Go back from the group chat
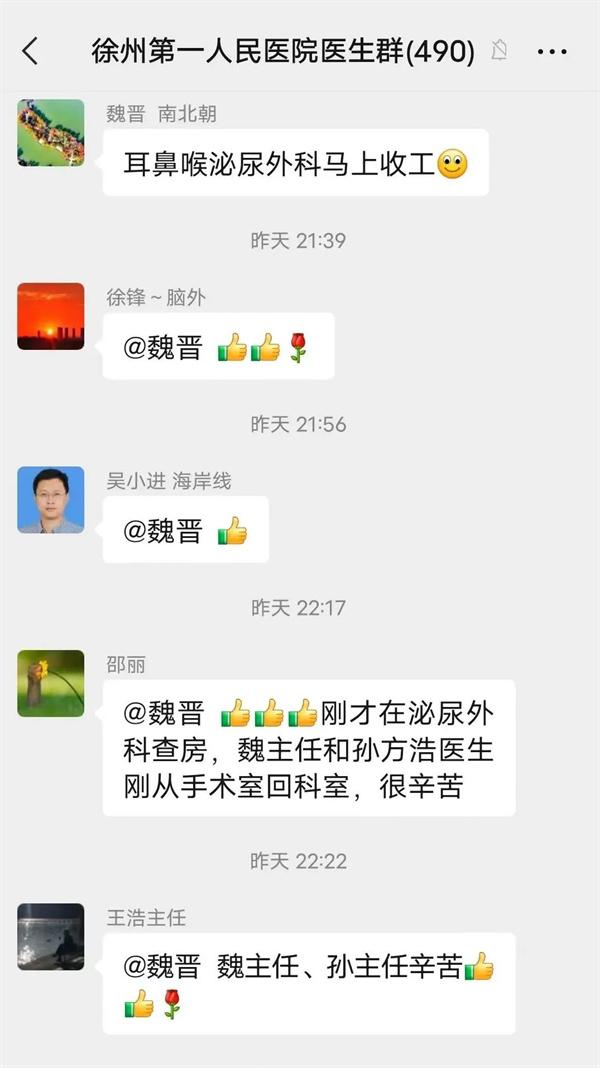The height and width of the screenshot is (1068, 600). coord(30,52)
